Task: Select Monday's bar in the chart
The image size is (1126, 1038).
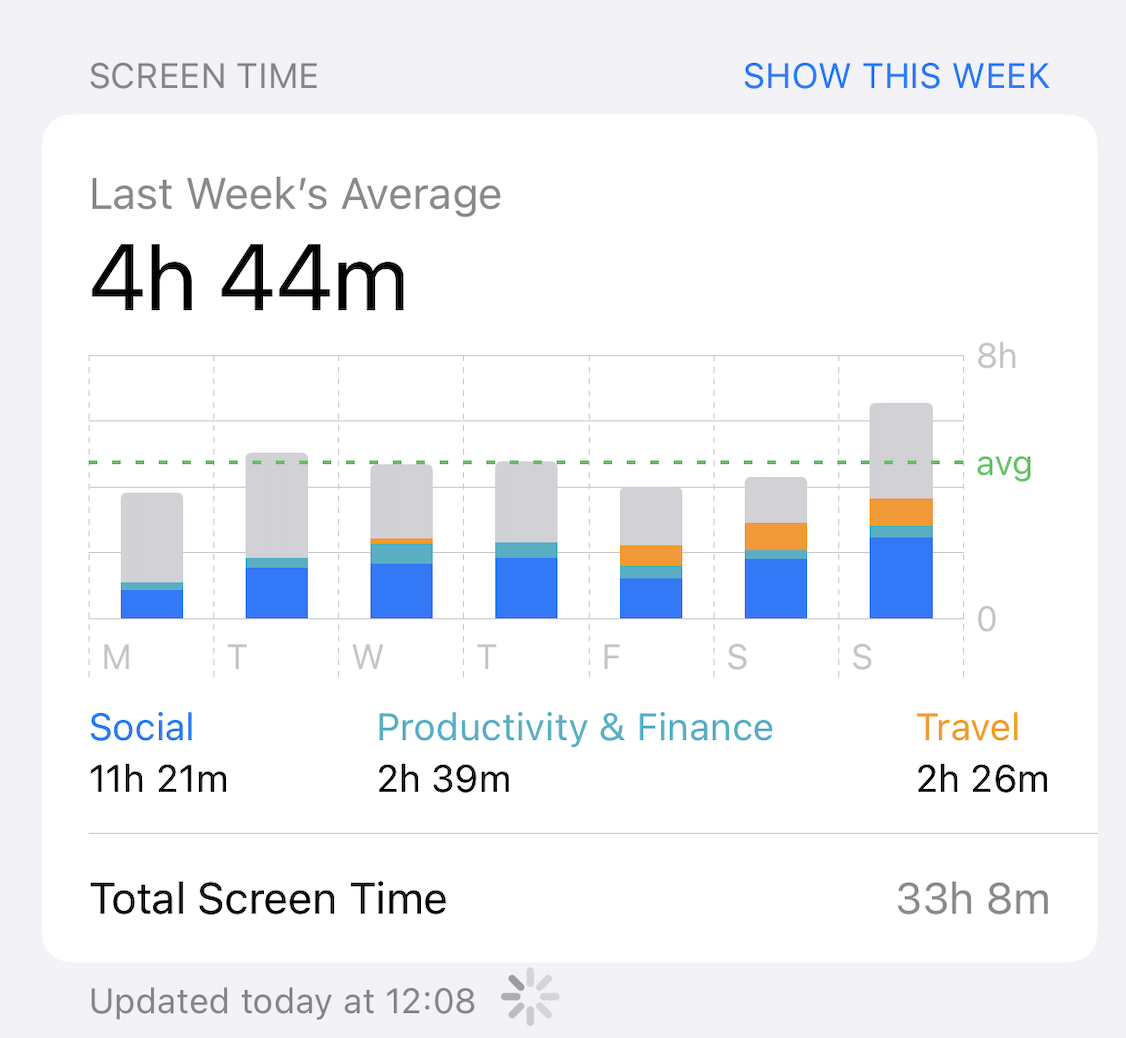Action: tap(152, 556)
